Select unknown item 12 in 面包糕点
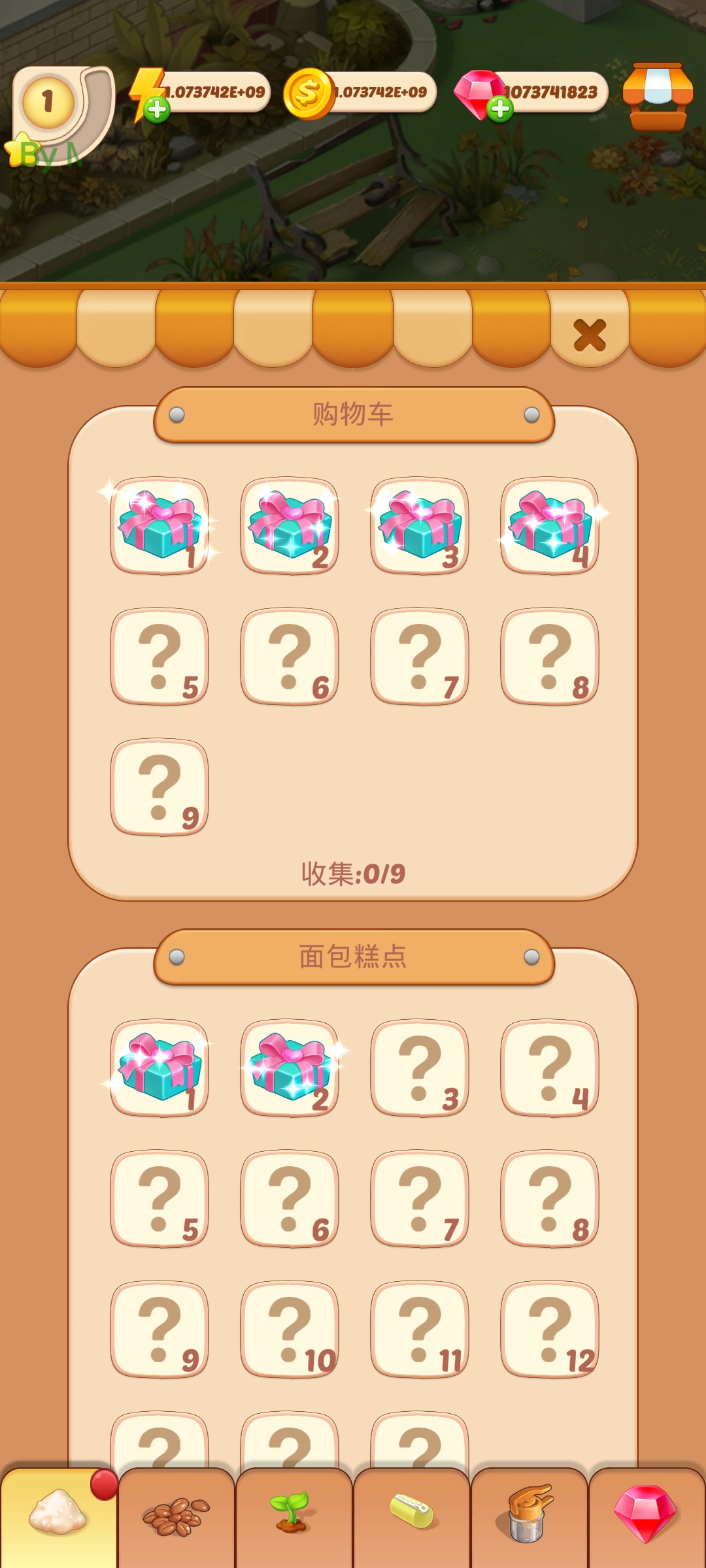The width and height of the screenshot is (706, 1568). point(550,1329)
